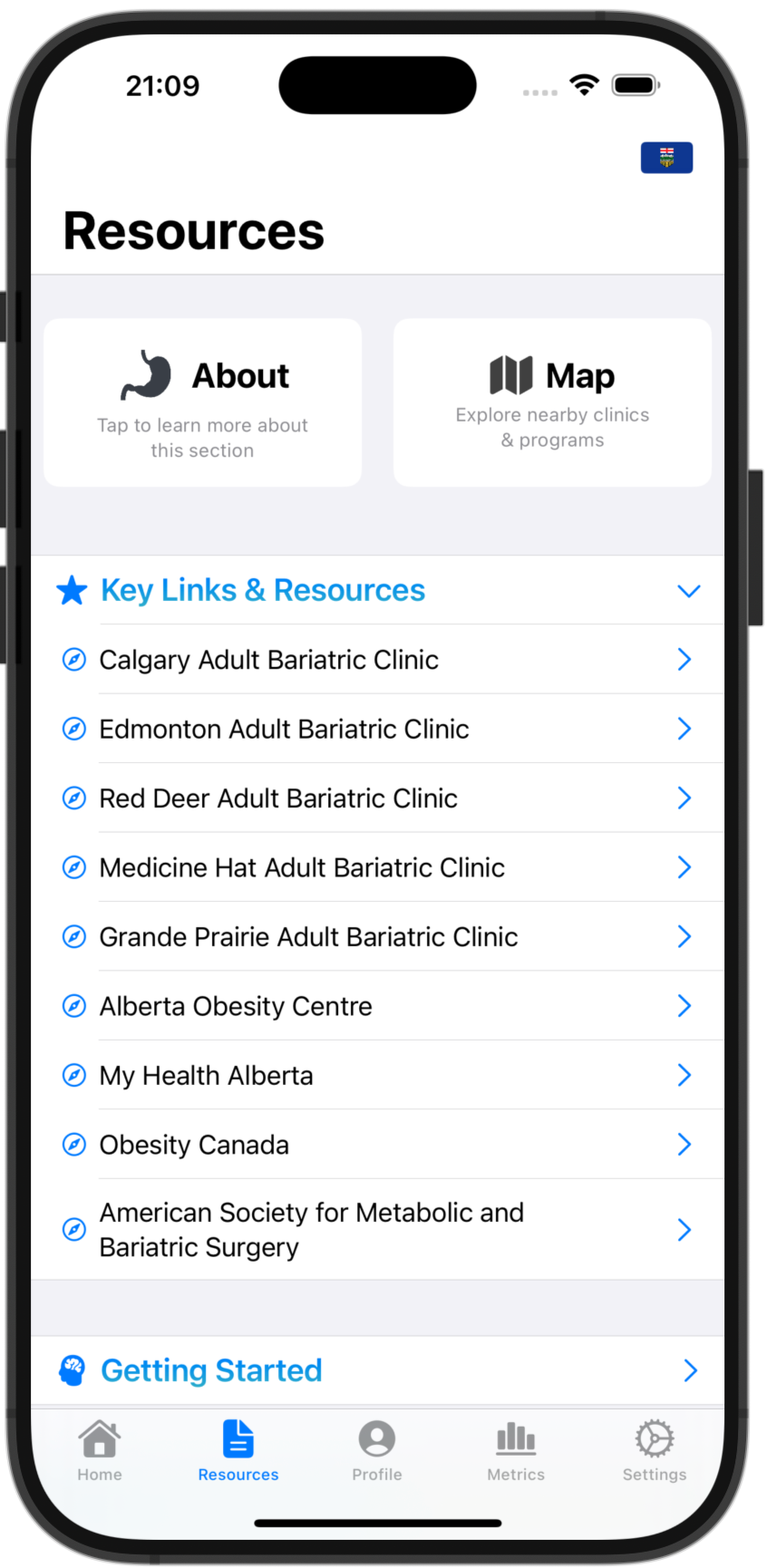Open the Obesity Canada link

(377, 1145)
